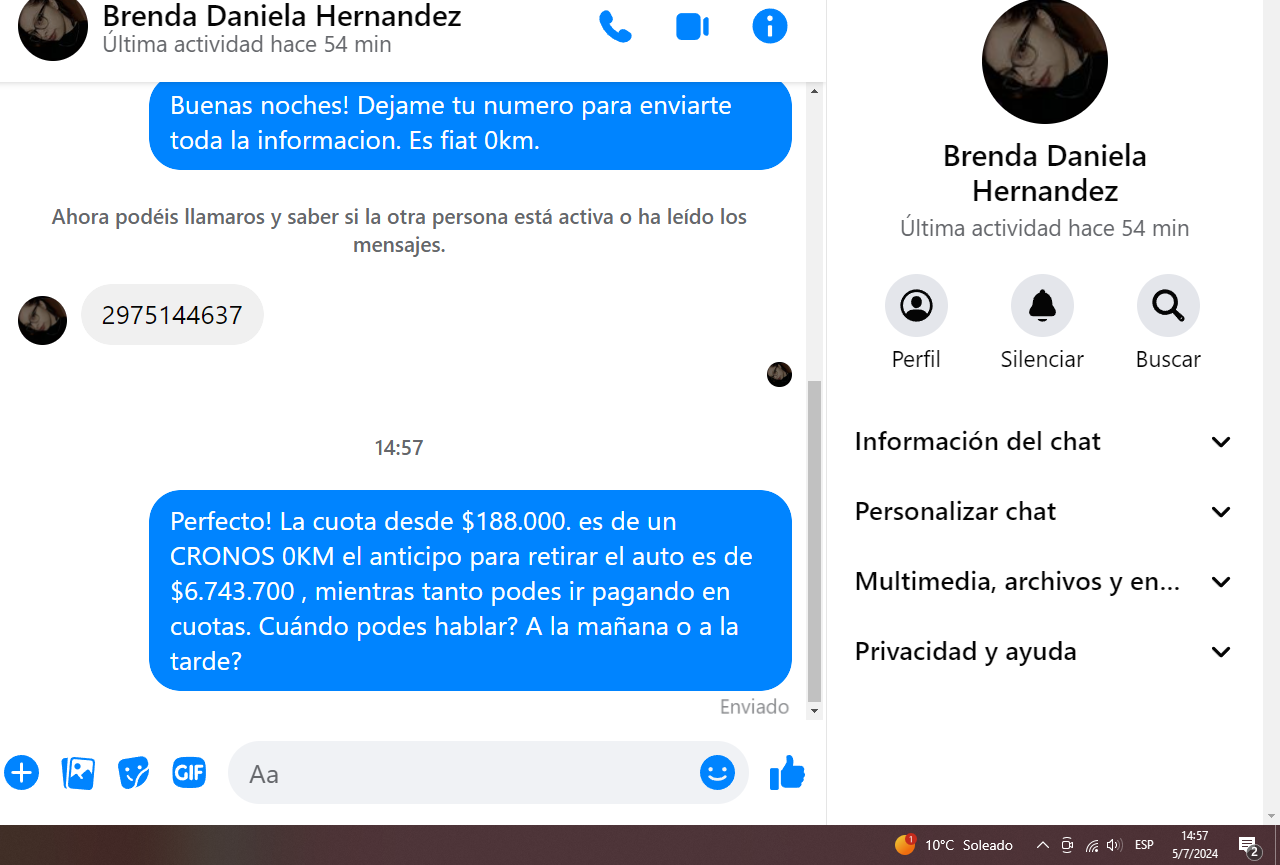This screenshot has width=1280, height=865.
Task: Expand Privacidad y ayuda section
Action: point(1043,652)
